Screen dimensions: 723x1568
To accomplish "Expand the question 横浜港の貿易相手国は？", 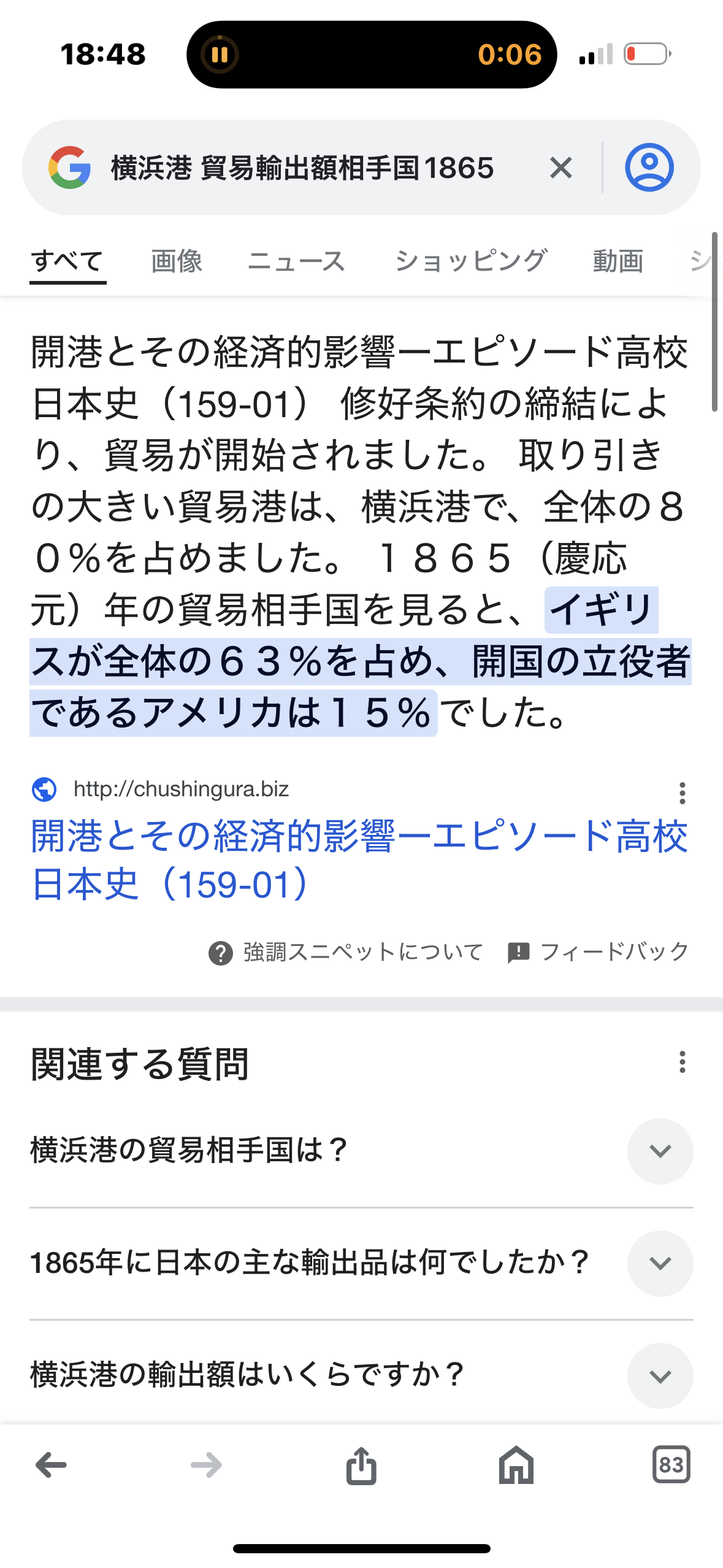I will 660,1151.
